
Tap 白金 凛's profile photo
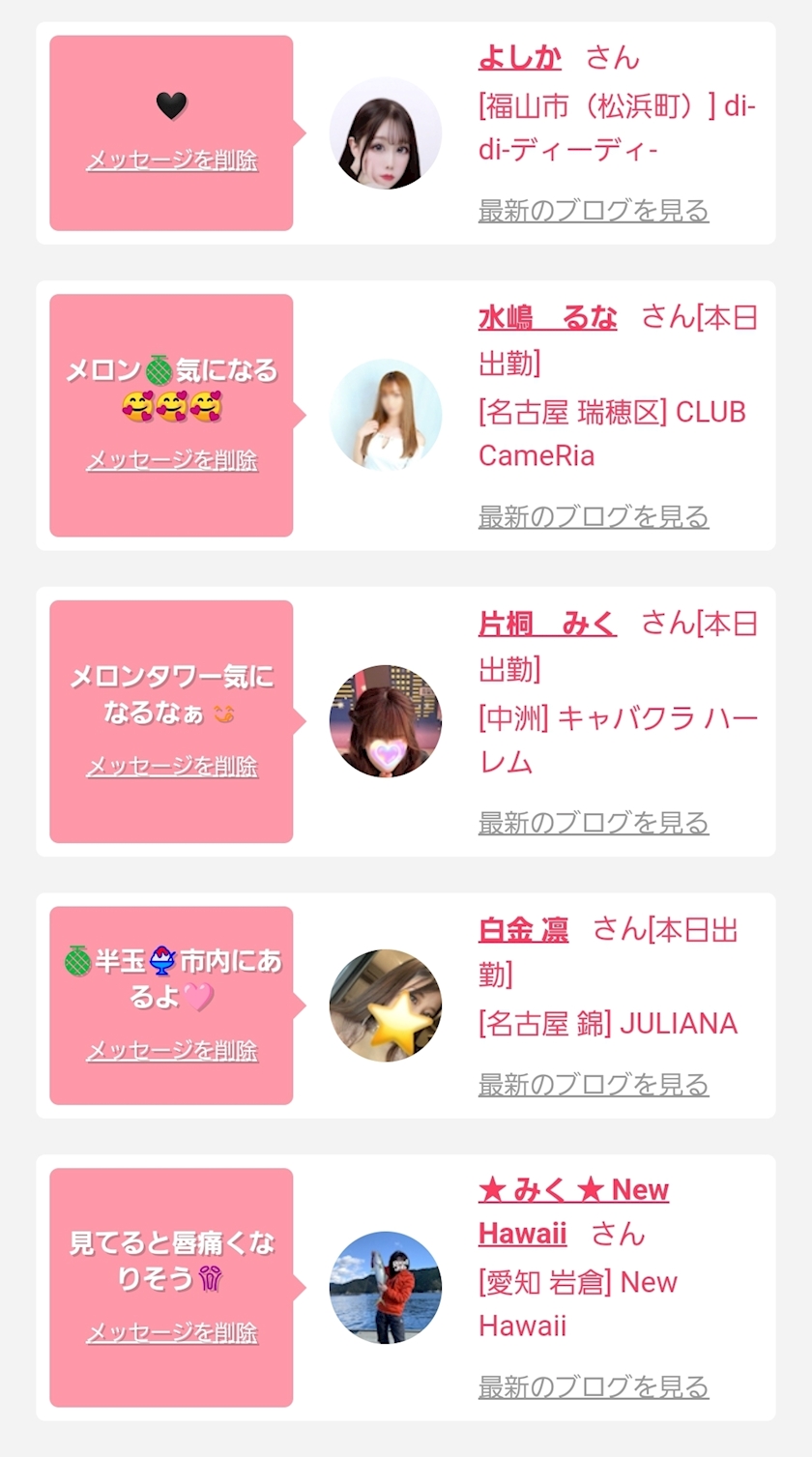tap(386, 1005)
